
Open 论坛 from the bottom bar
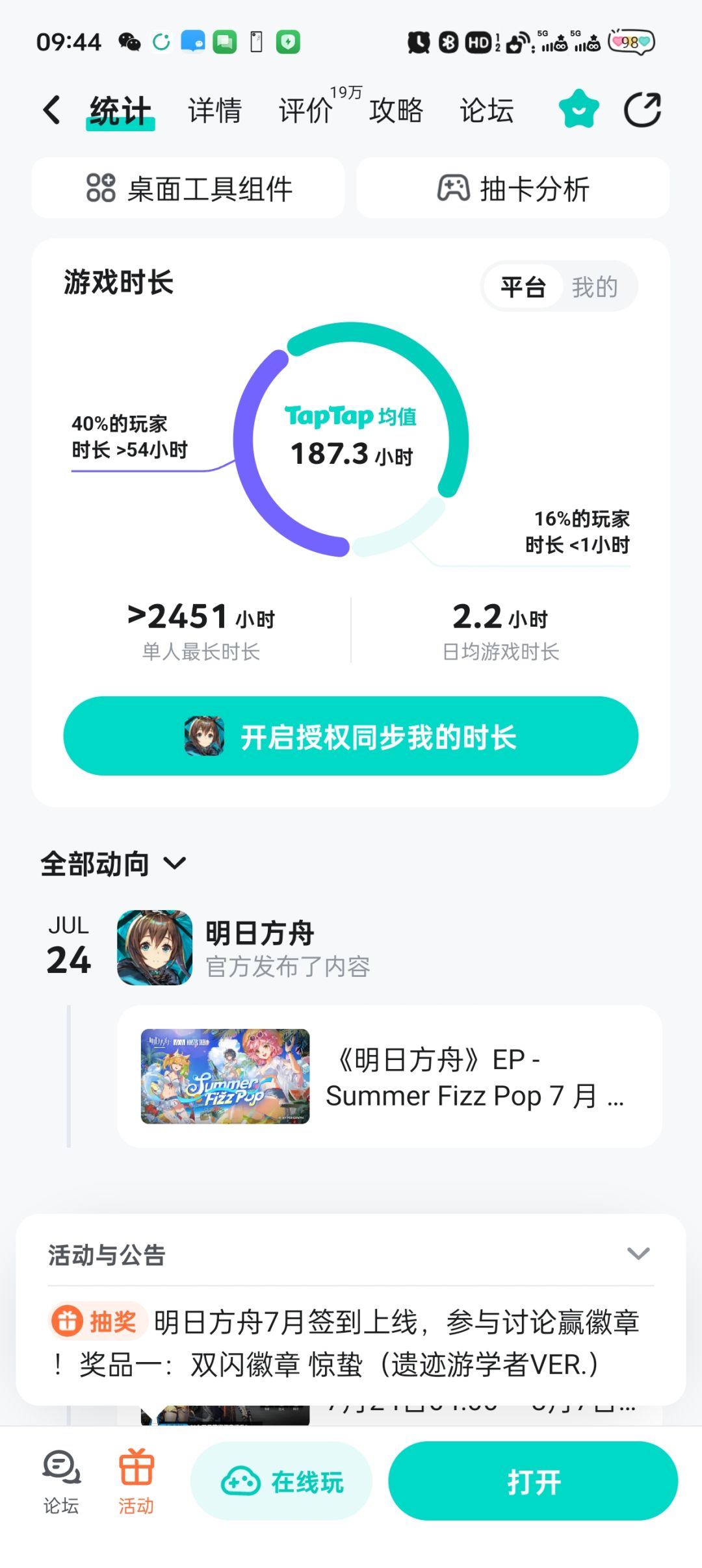[x=61, y=1482]
